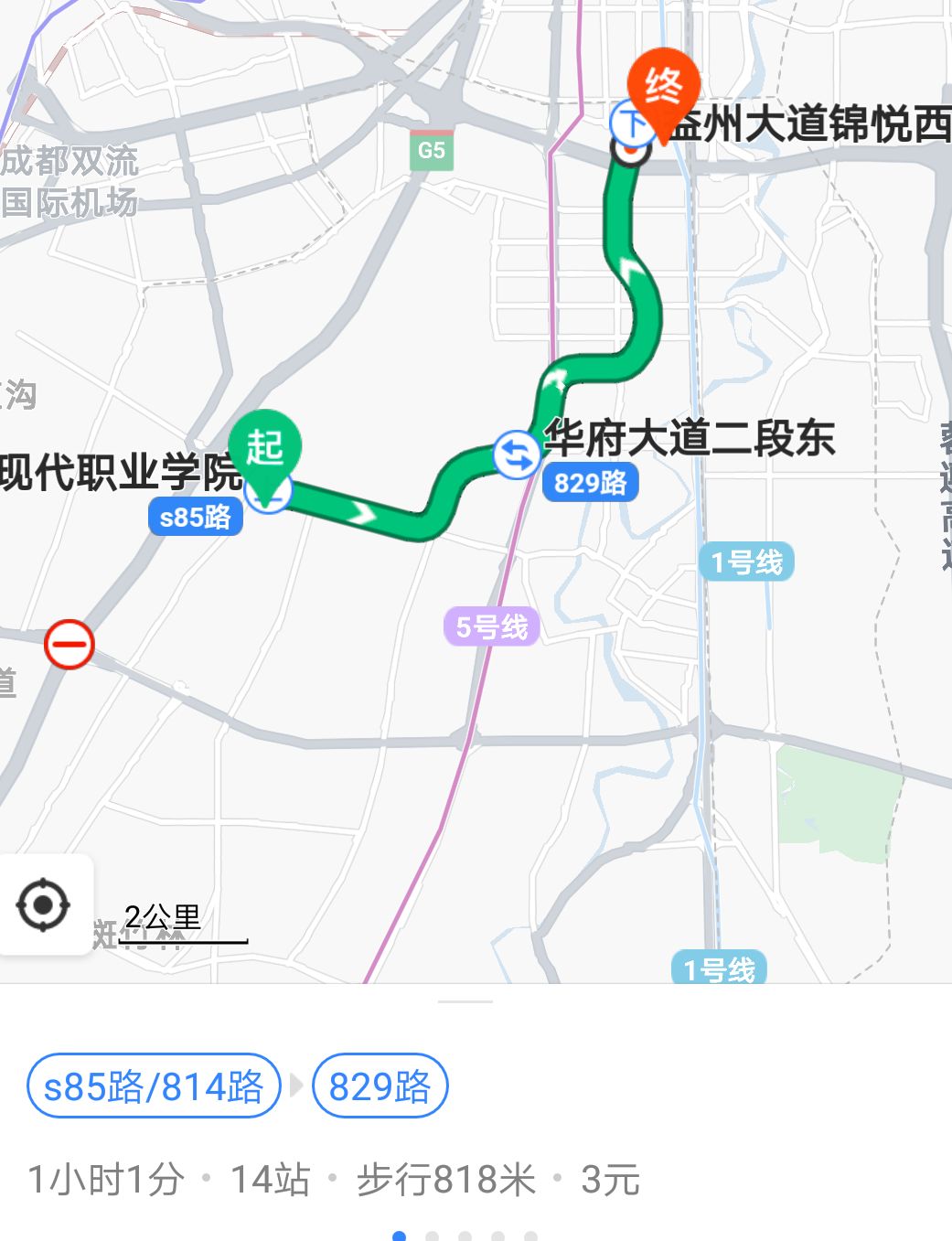Screen dimensions: 952x1241
Task: Select the 829路 route segment
Action: pos(380,1086)
